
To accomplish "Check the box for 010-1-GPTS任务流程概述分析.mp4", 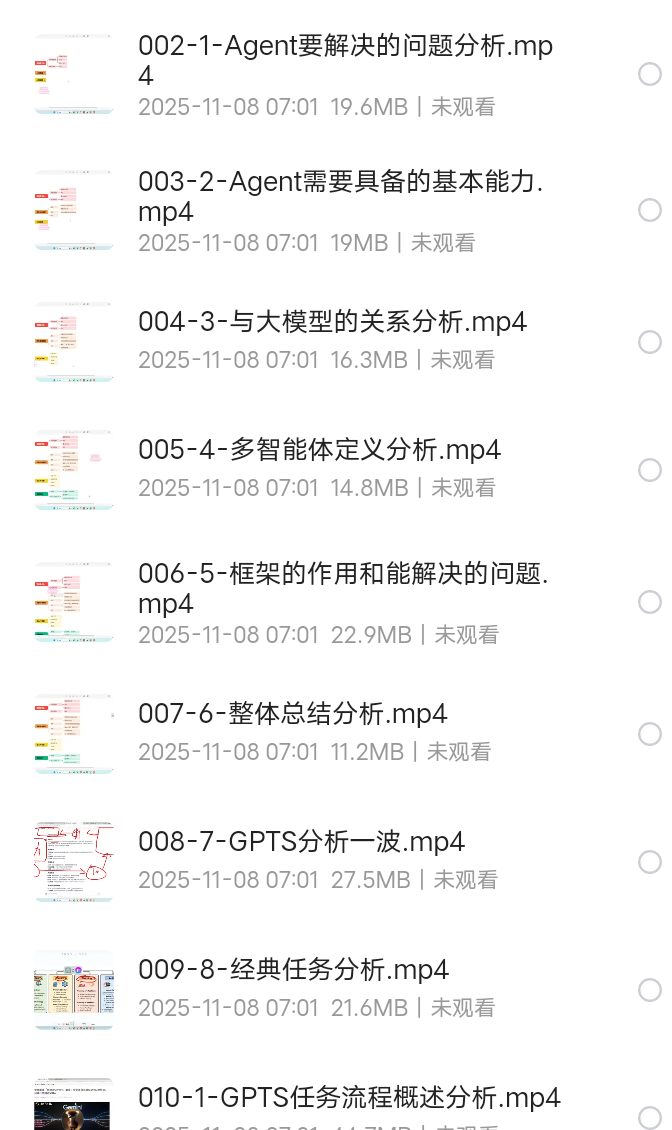I will 650,1117.
